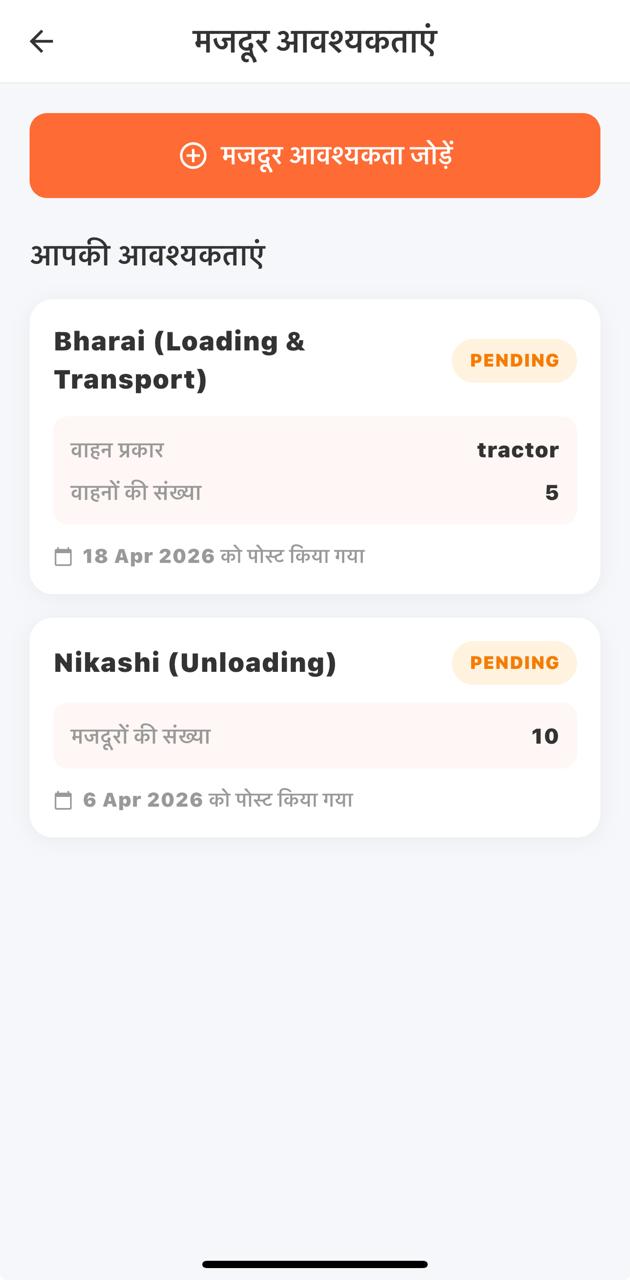Open the Nikashi (Unloading) requirement card
The height and width of the screenshot is (1280, 630).
click(x=314, y=727)
